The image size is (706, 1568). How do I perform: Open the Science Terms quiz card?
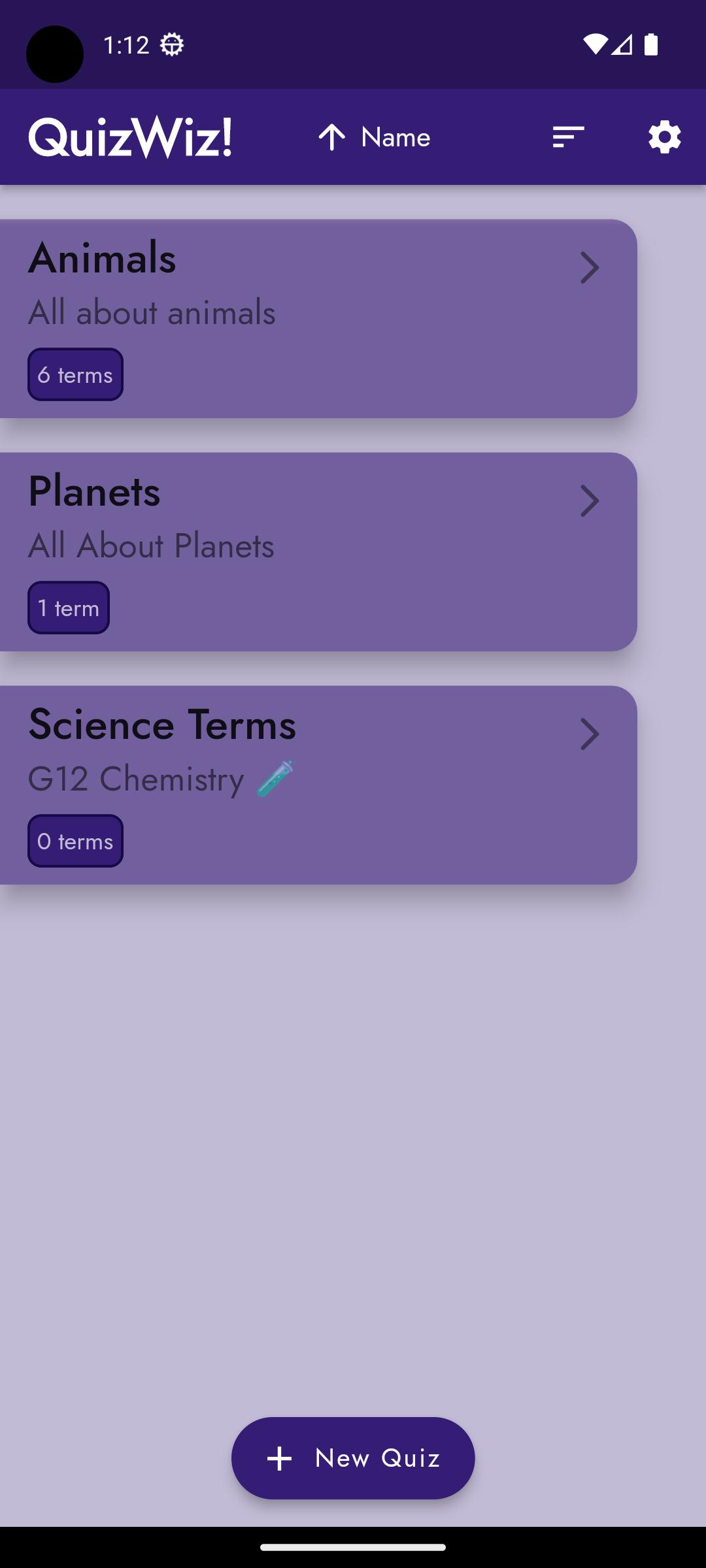pyautogui.click(x=318, y=785)
